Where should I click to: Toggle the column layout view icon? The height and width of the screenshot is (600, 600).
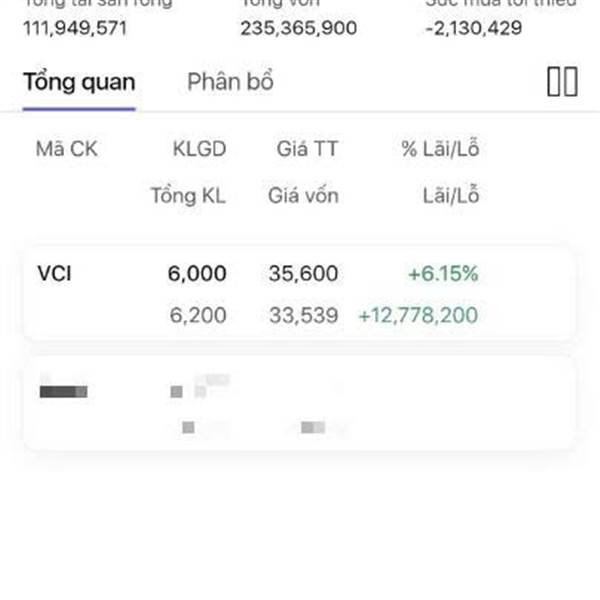tap(562, 82)
